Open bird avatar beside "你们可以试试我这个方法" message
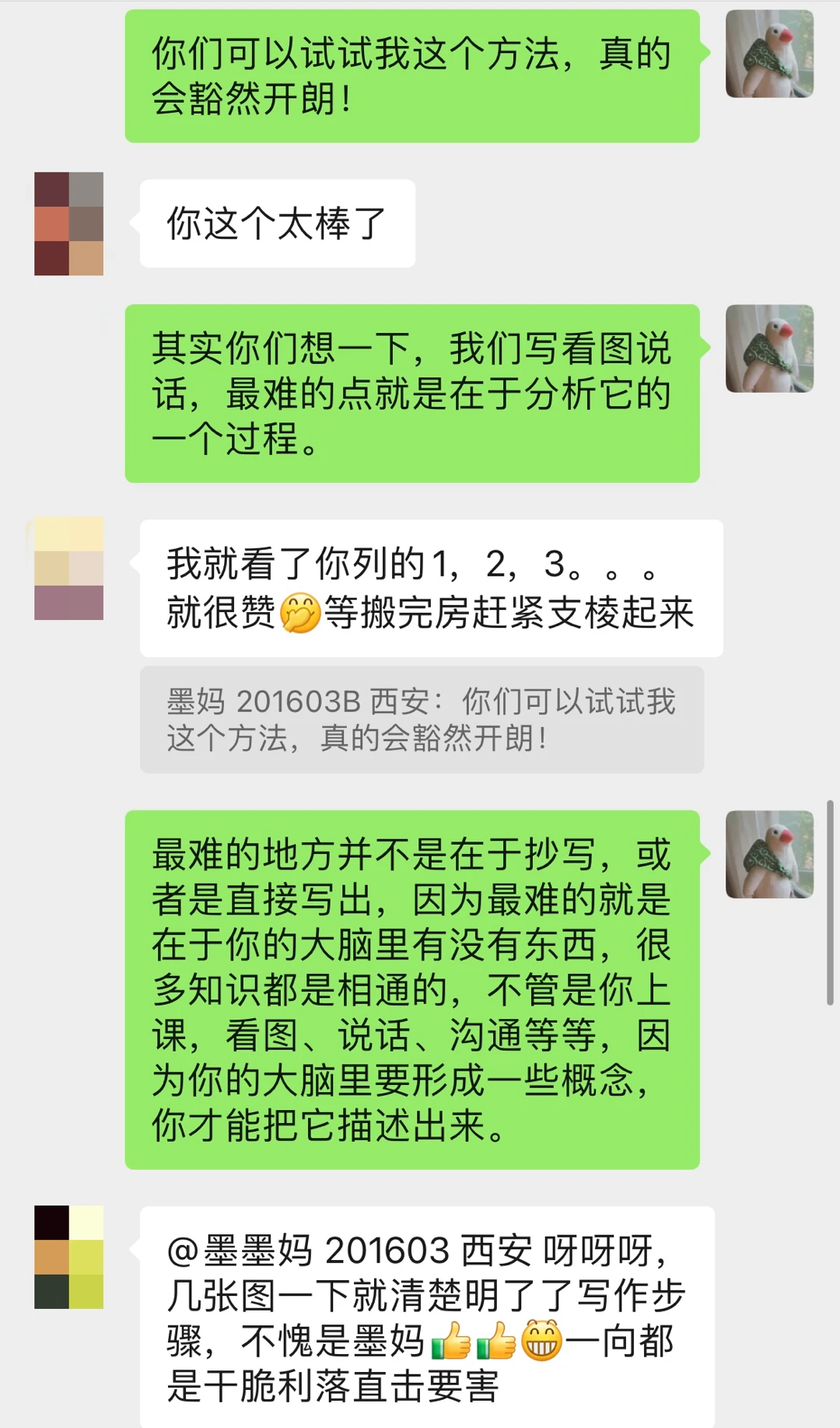Viewport: 840px width, 1428px height. (x=769, y=54)
